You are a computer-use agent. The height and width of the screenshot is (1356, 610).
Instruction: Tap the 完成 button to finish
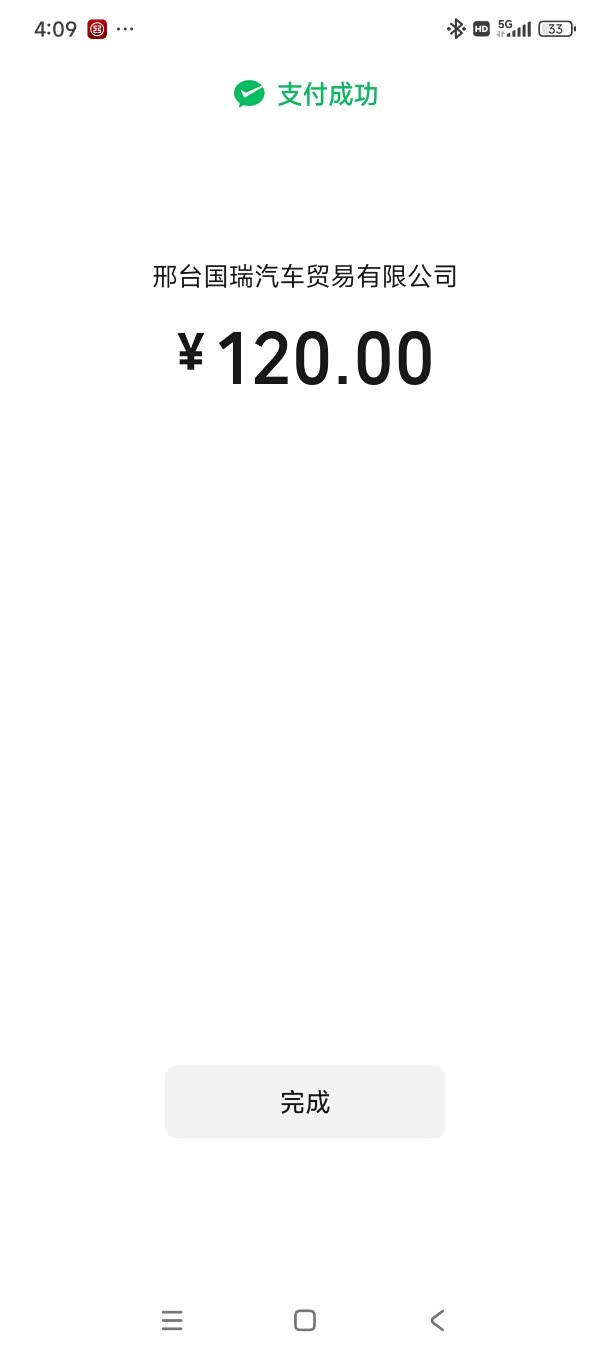coord(305,1101)
